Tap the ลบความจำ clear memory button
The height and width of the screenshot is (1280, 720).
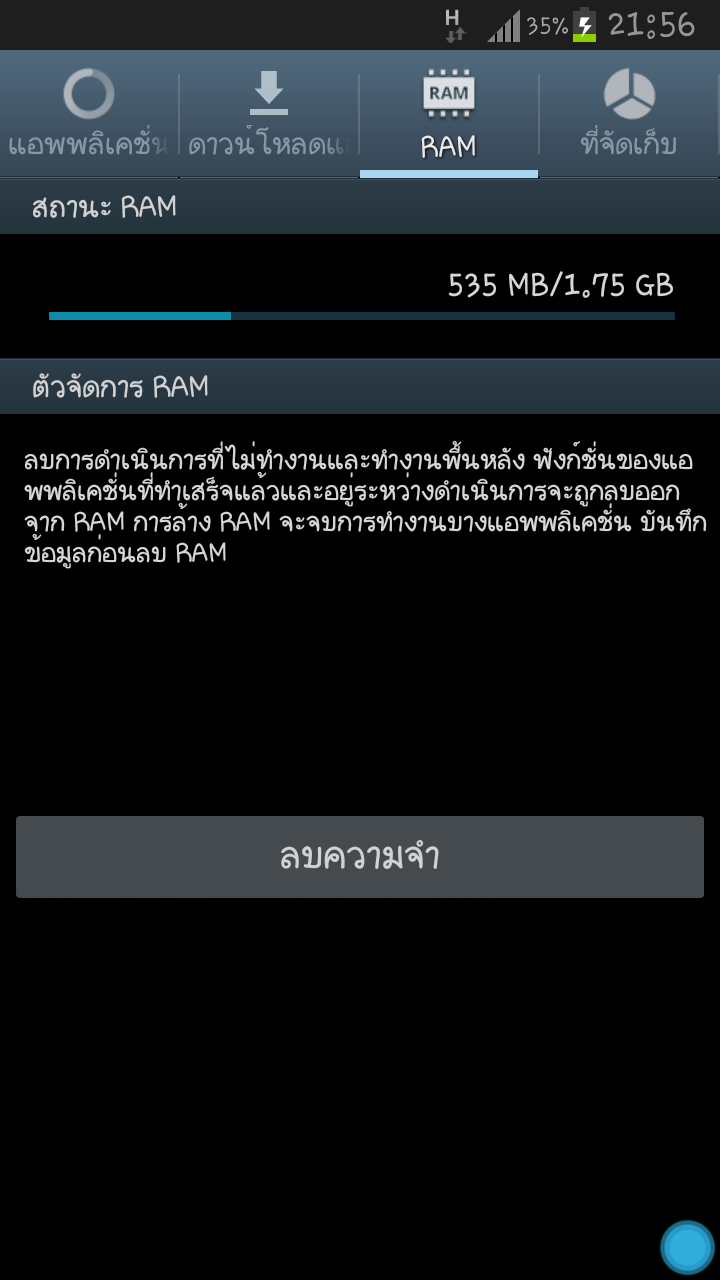tap(360, 857)
